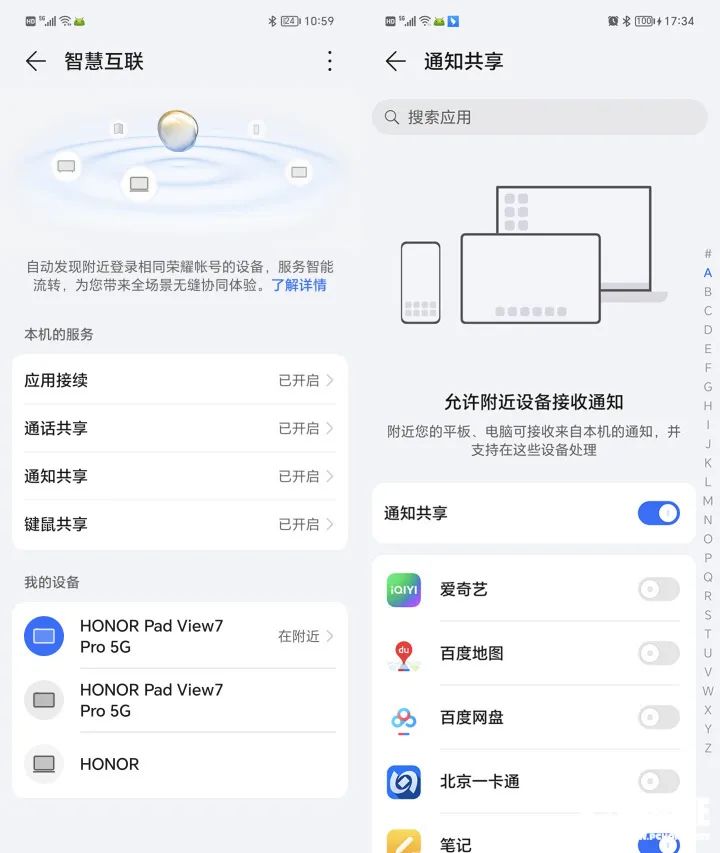Viewport: 720px width, 853px height.
Task: Toggle on 北京一卡通 notifications
Action: (658, 781)
